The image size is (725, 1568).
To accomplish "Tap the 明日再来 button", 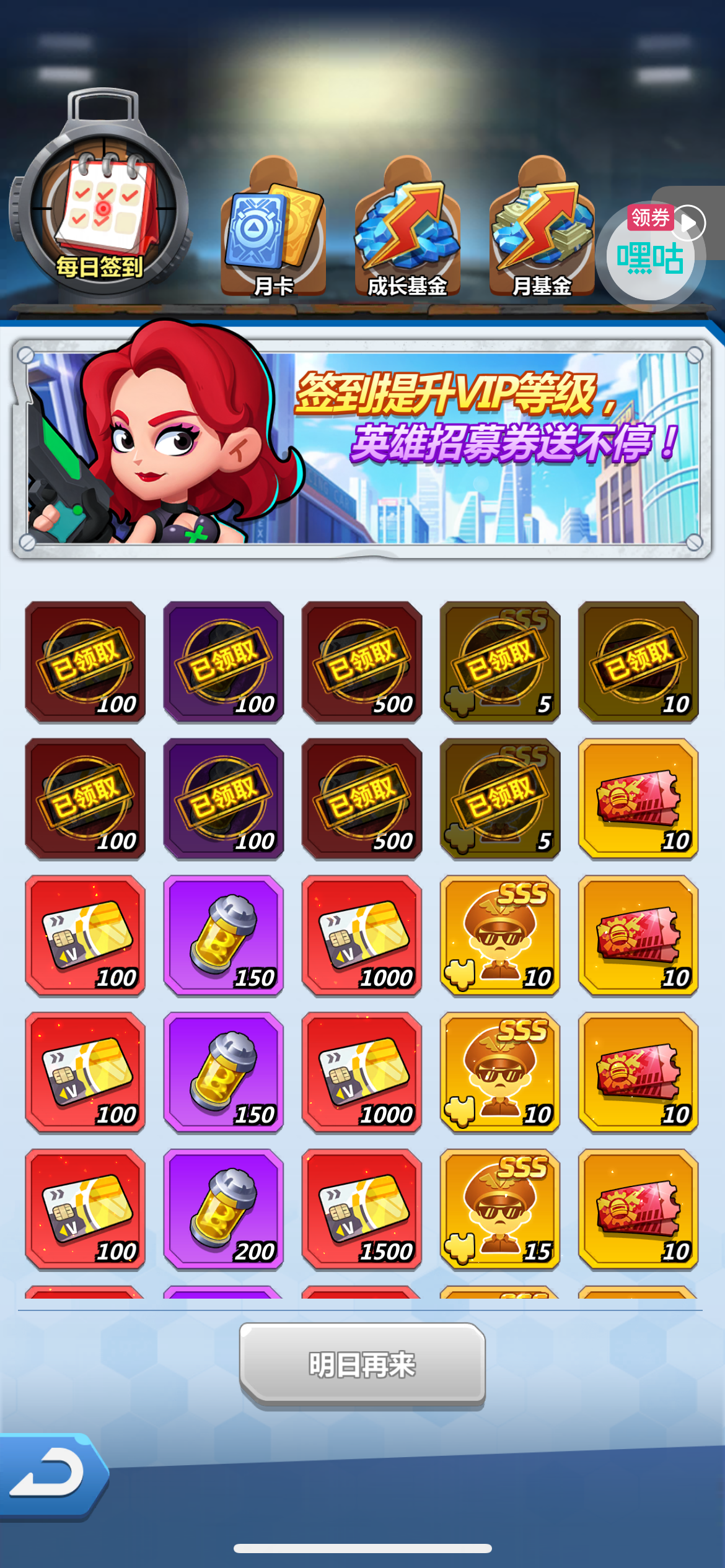I will 362,1365.
